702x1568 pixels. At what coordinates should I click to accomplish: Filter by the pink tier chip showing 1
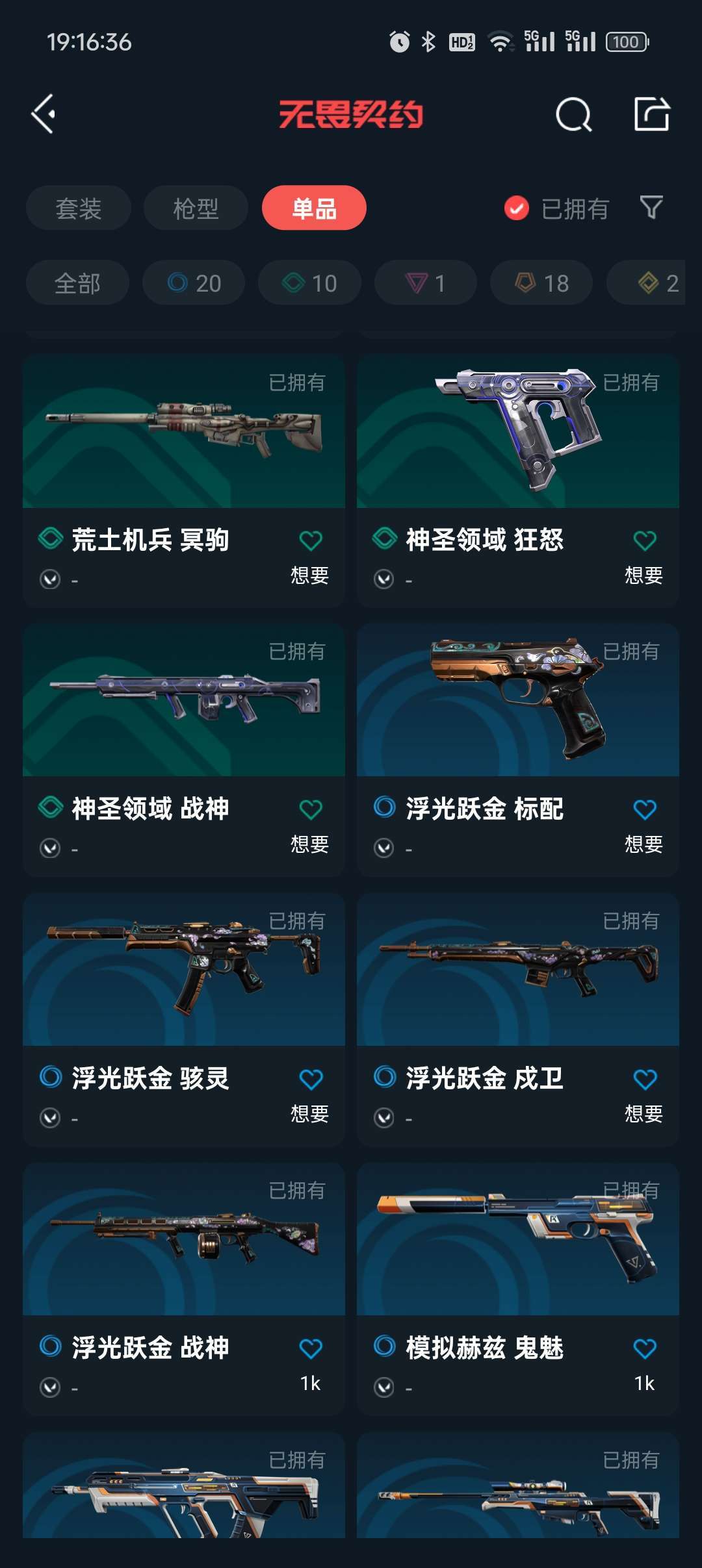(426, 283)
